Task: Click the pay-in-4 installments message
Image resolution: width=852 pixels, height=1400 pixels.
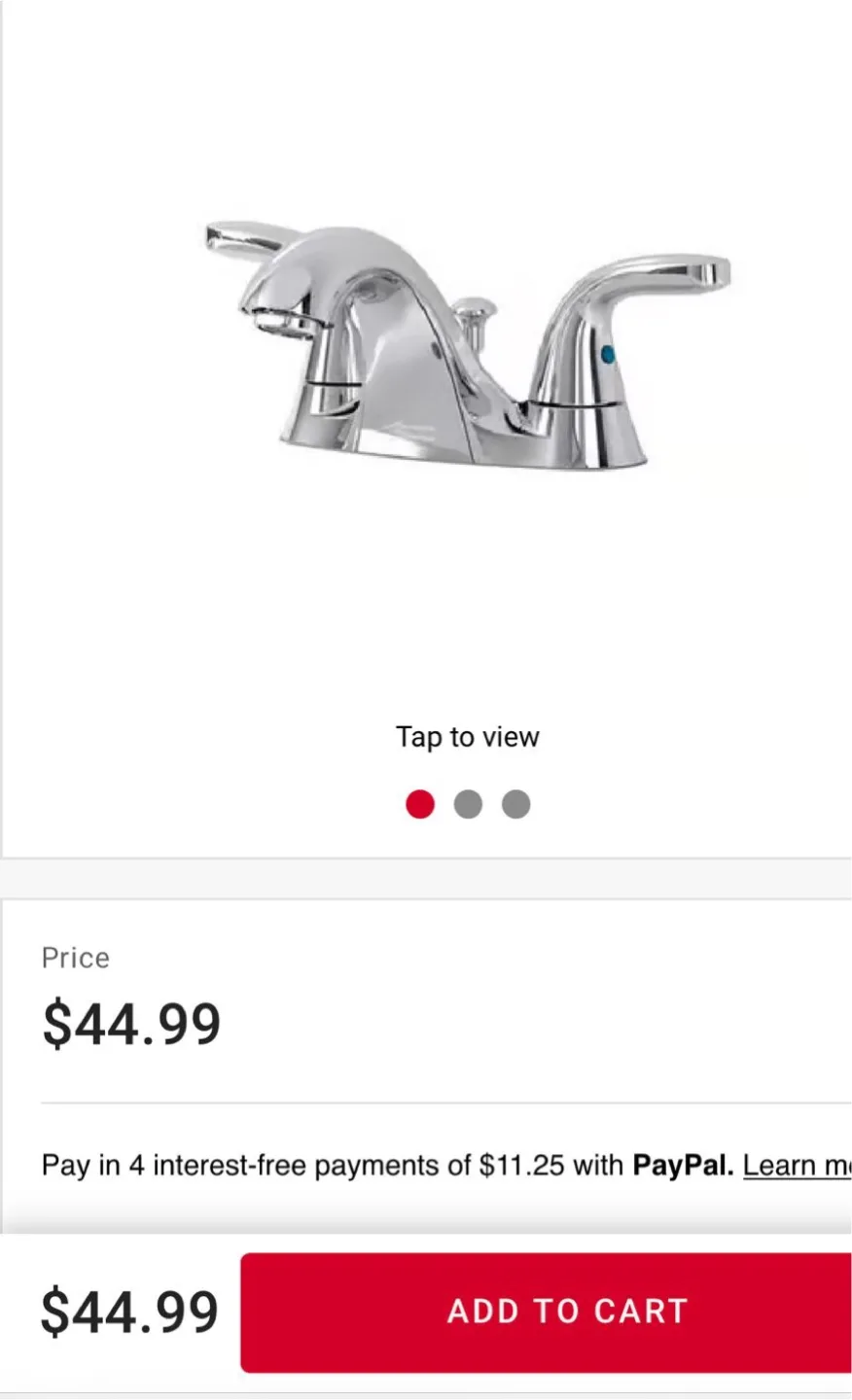Action: [x=389, y=1164]
